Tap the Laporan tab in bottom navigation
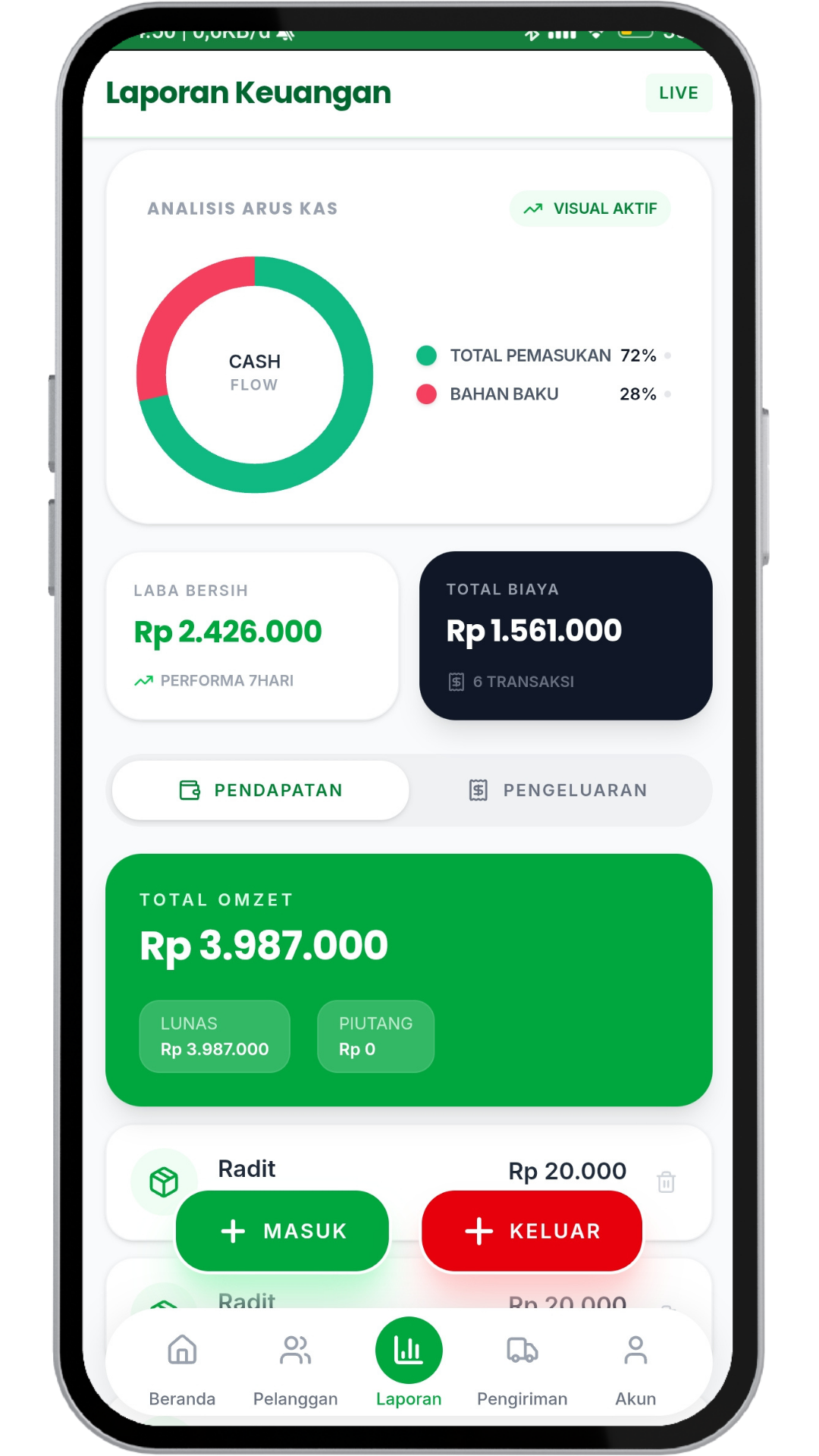 click(409, 1363)
